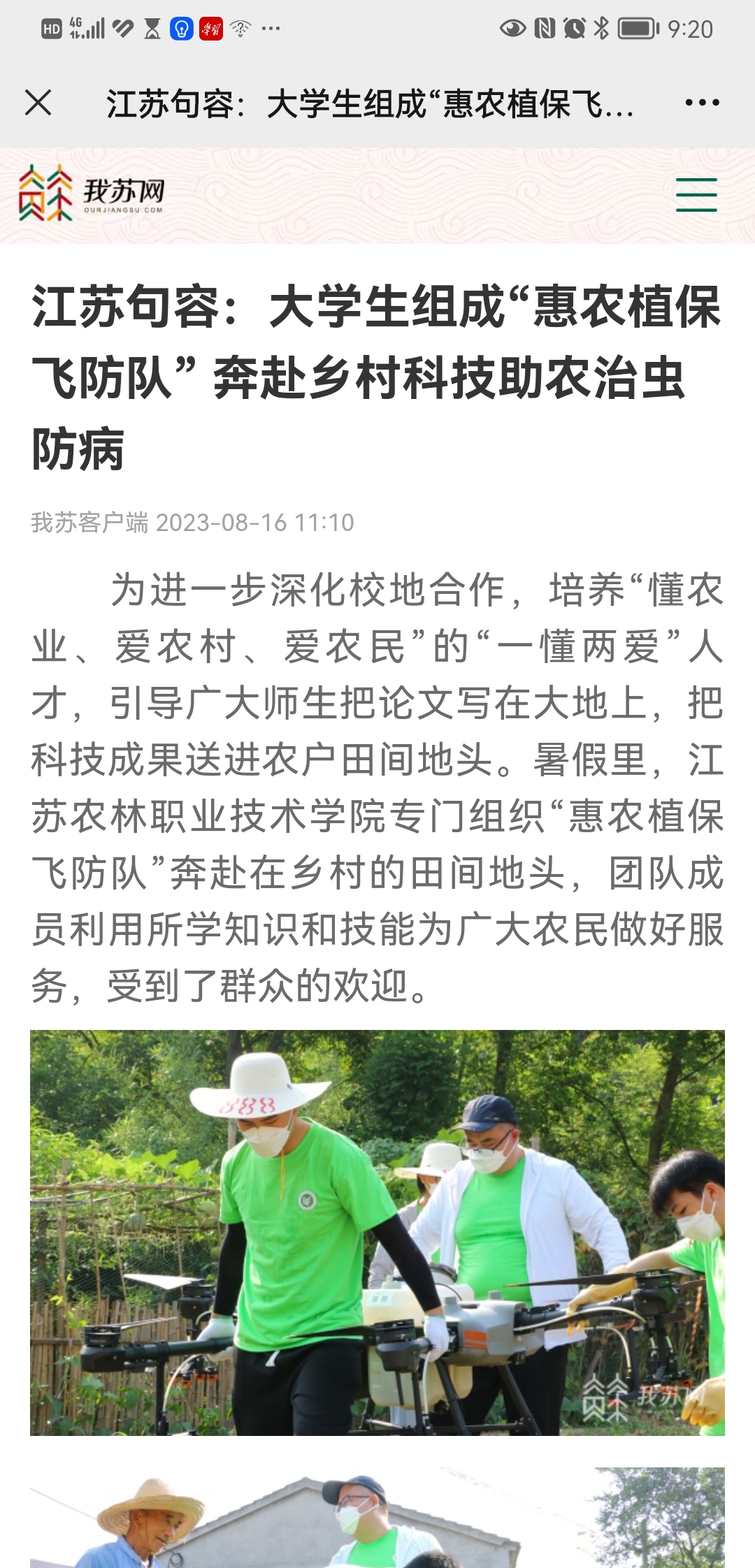
Task: Open the green hamburger menu
Action: click(x=696, y=194)
